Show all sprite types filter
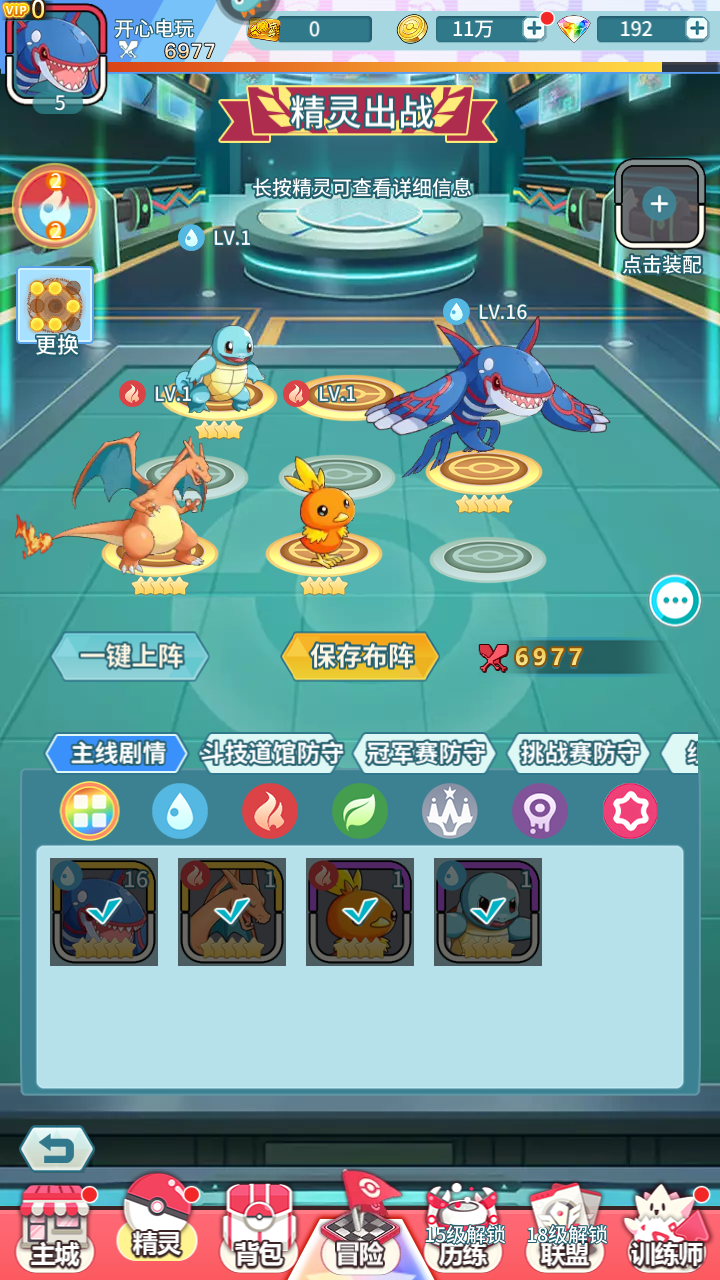Image resolution: width=720 pixels, height=1280 pixels. (90, 811)
